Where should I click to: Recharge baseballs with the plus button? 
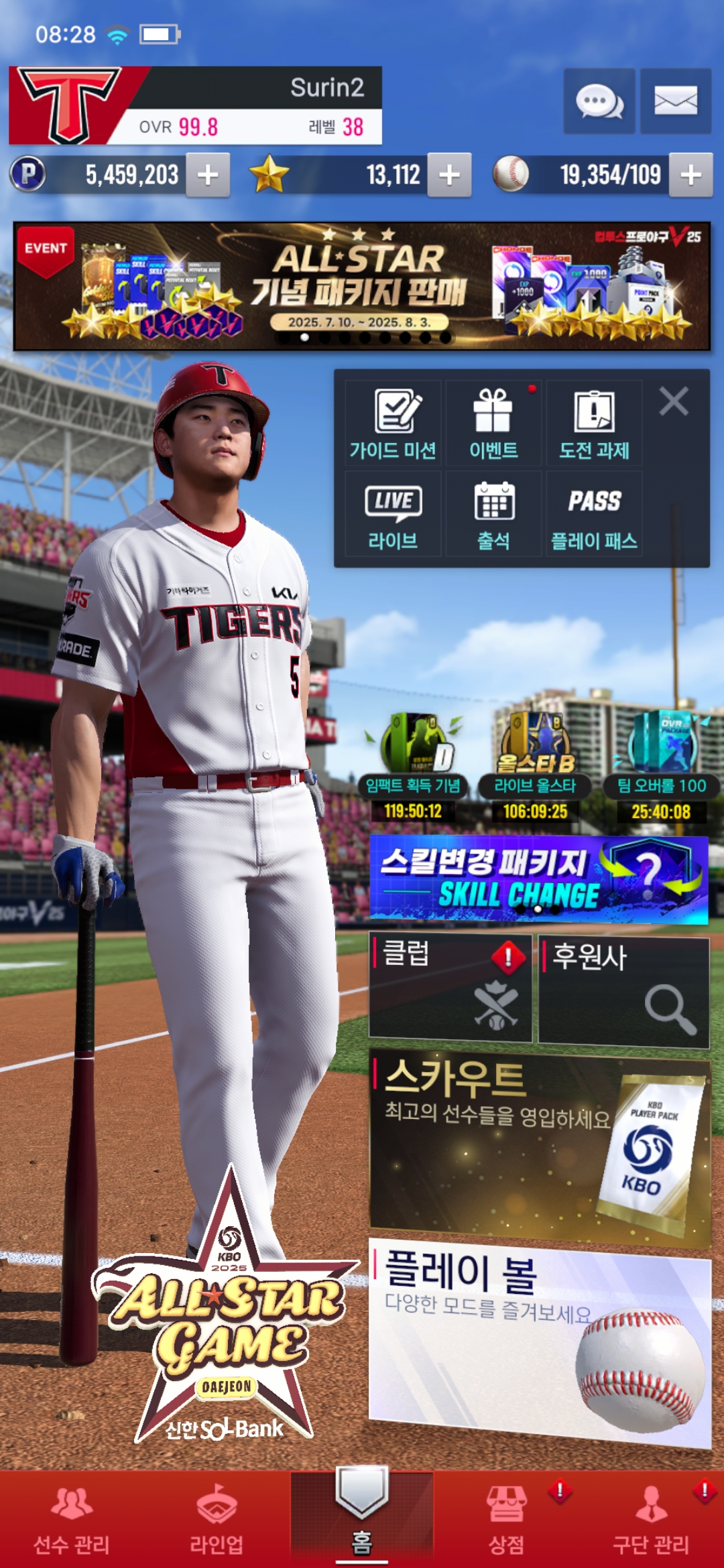click(x=690, y=175)
